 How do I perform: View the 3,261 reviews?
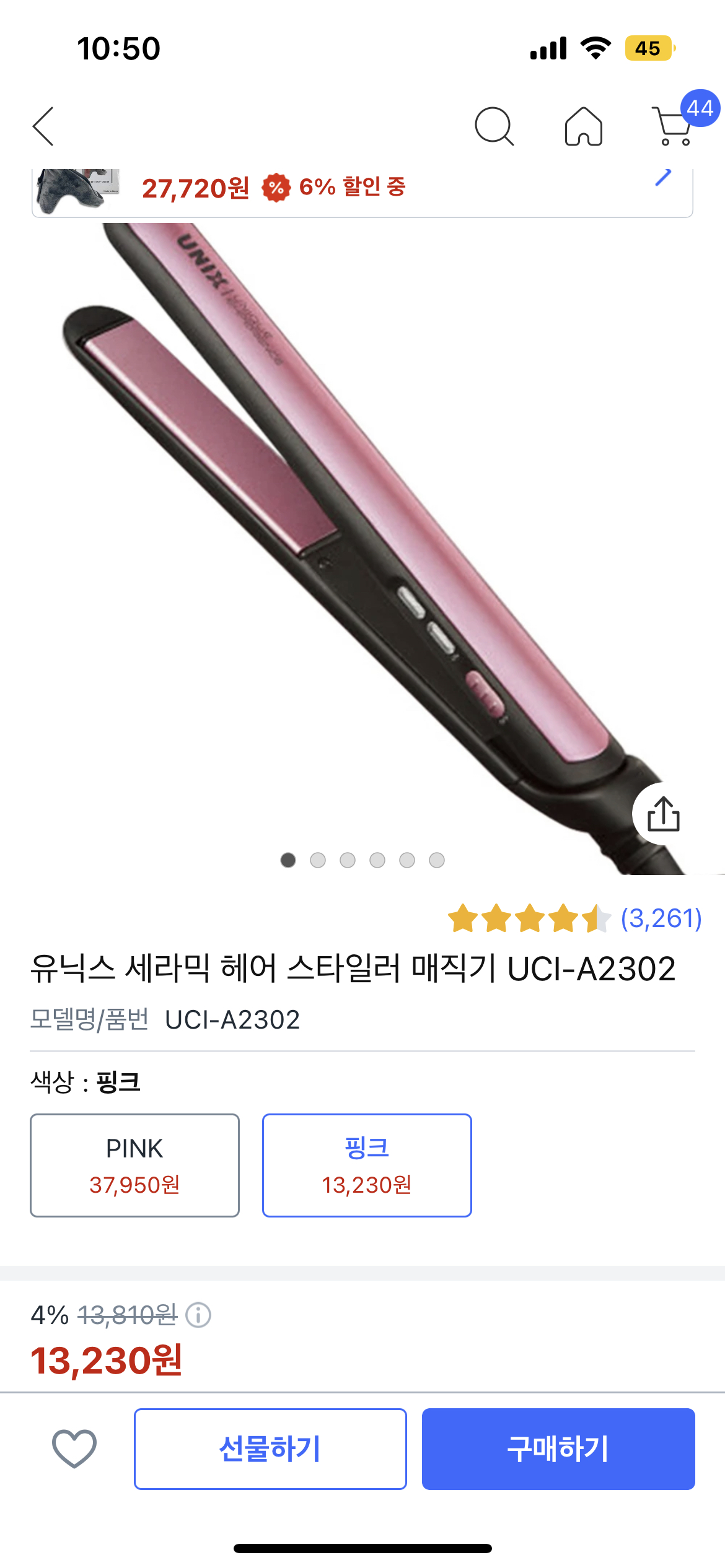pyautogui.click(x=661, y=918)
